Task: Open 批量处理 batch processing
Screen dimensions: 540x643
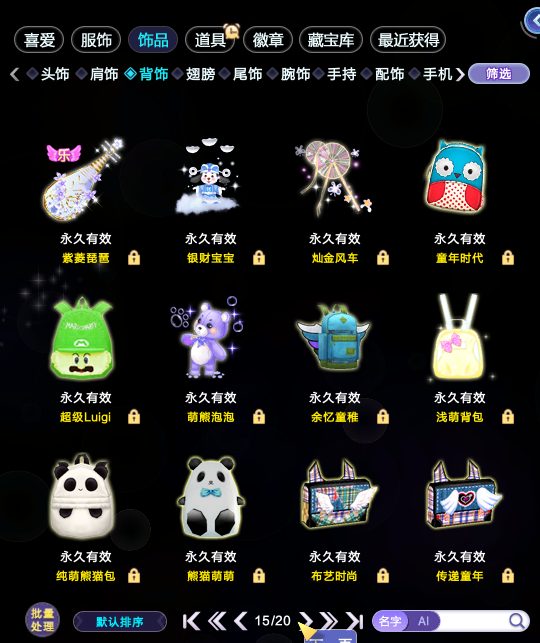Action: (42, 620)
